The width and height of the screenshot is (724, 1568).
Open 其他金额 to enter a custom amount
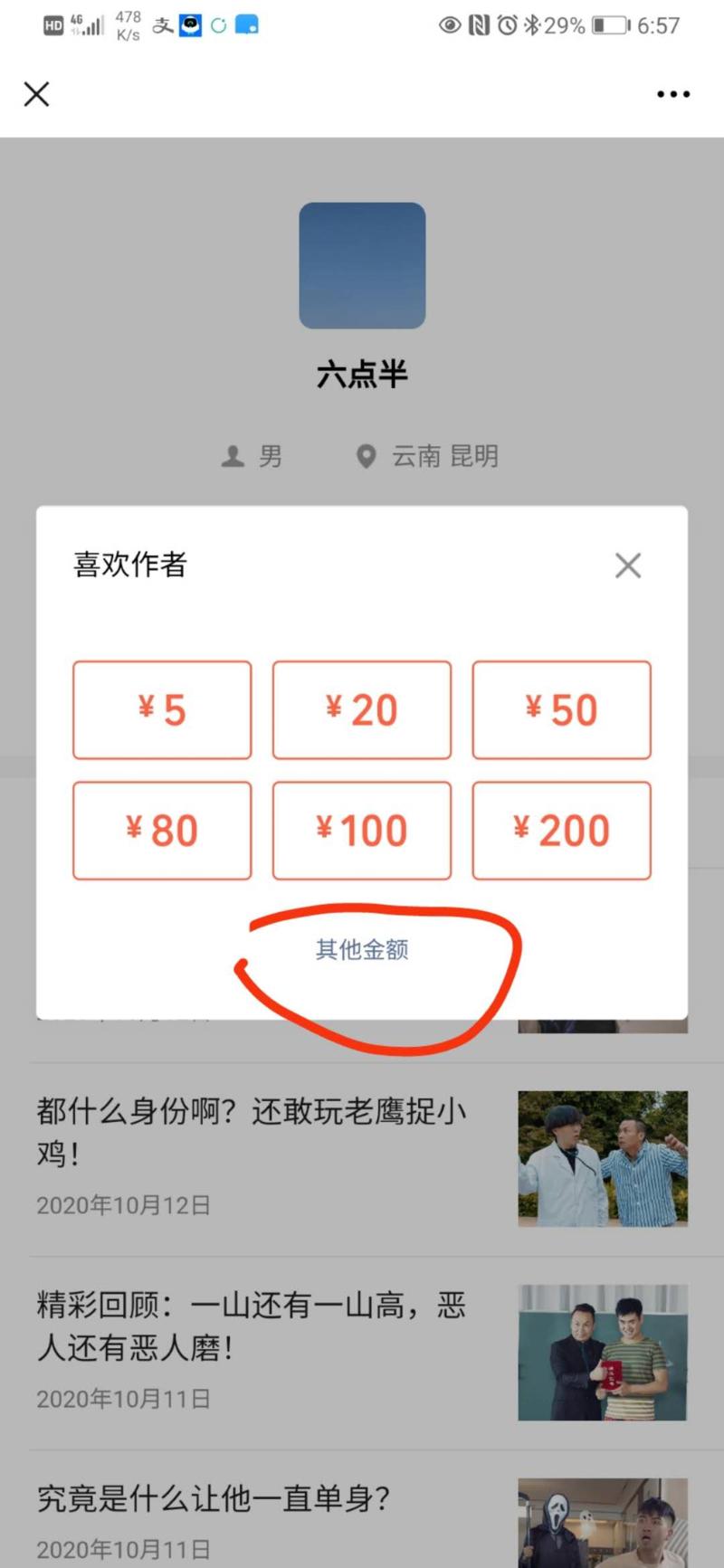pyautogui.click(x=361, y=950)
